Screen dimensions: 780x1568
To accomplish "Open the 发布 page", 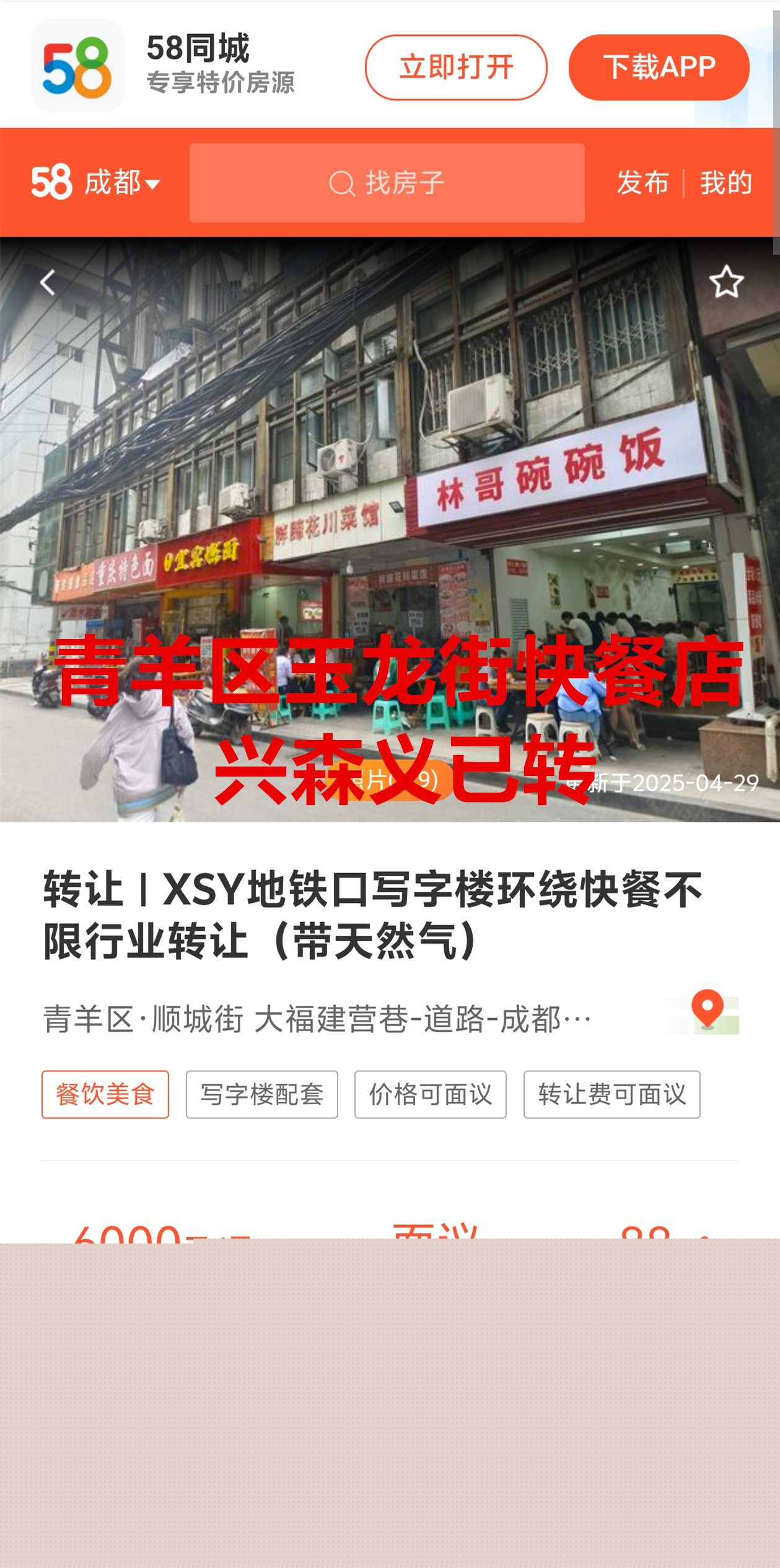I will tap(642, 183).
